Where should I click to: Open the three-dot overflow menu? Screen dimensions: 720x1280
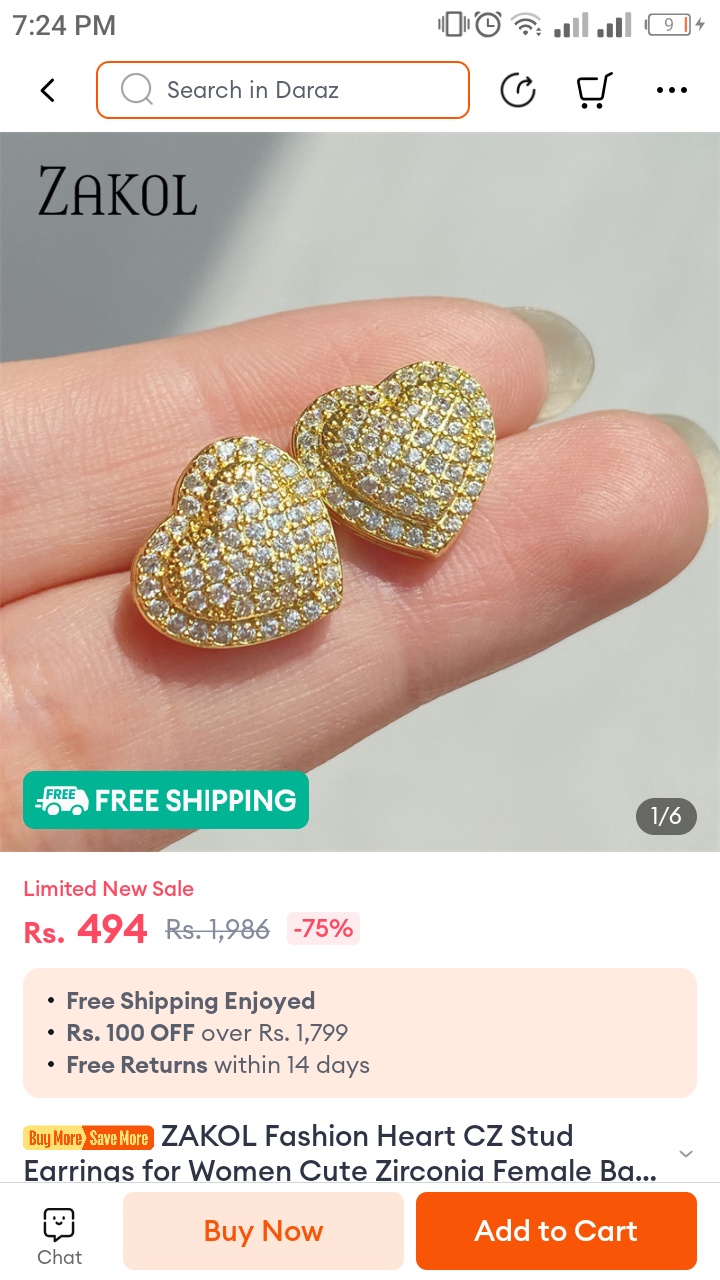pos(671,90)
